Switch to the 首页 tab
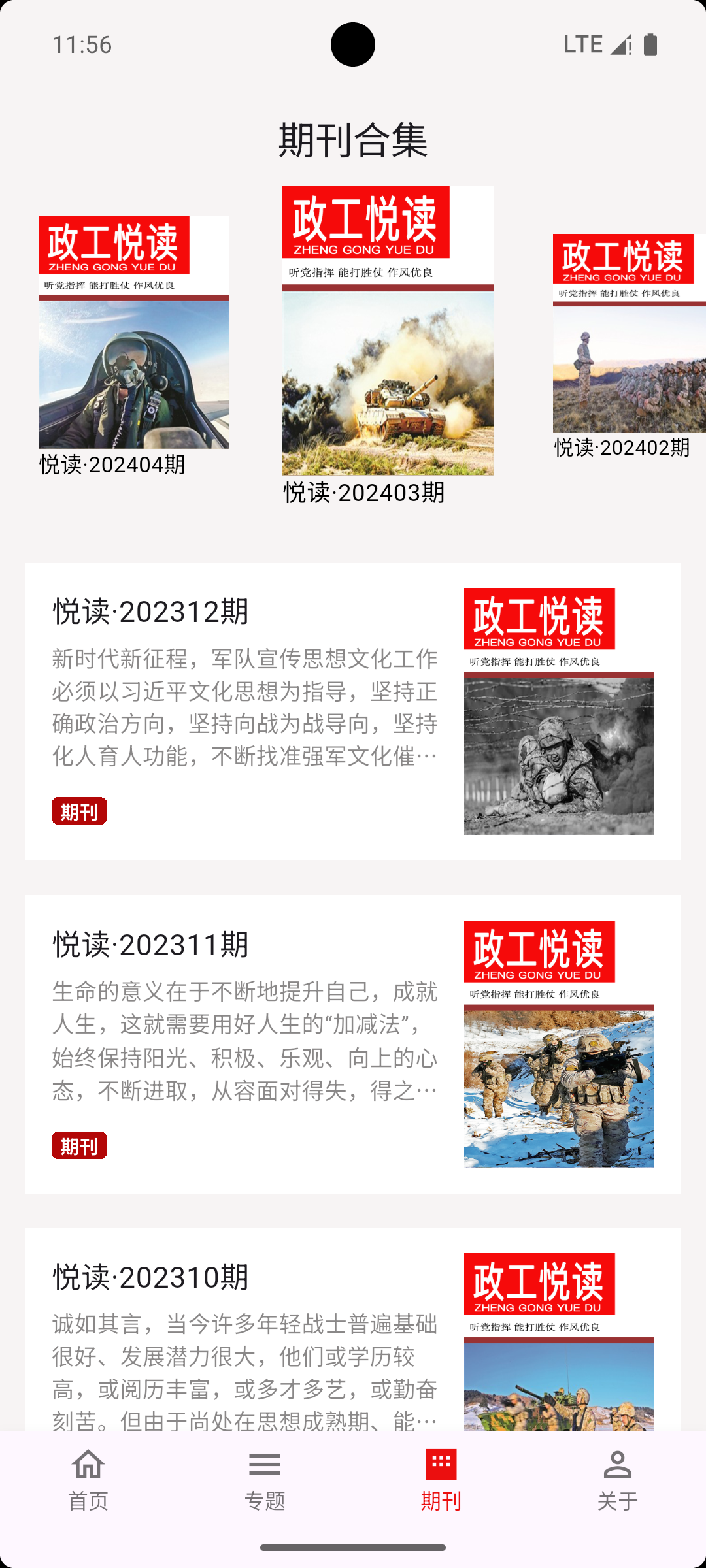 point(88,1480)
